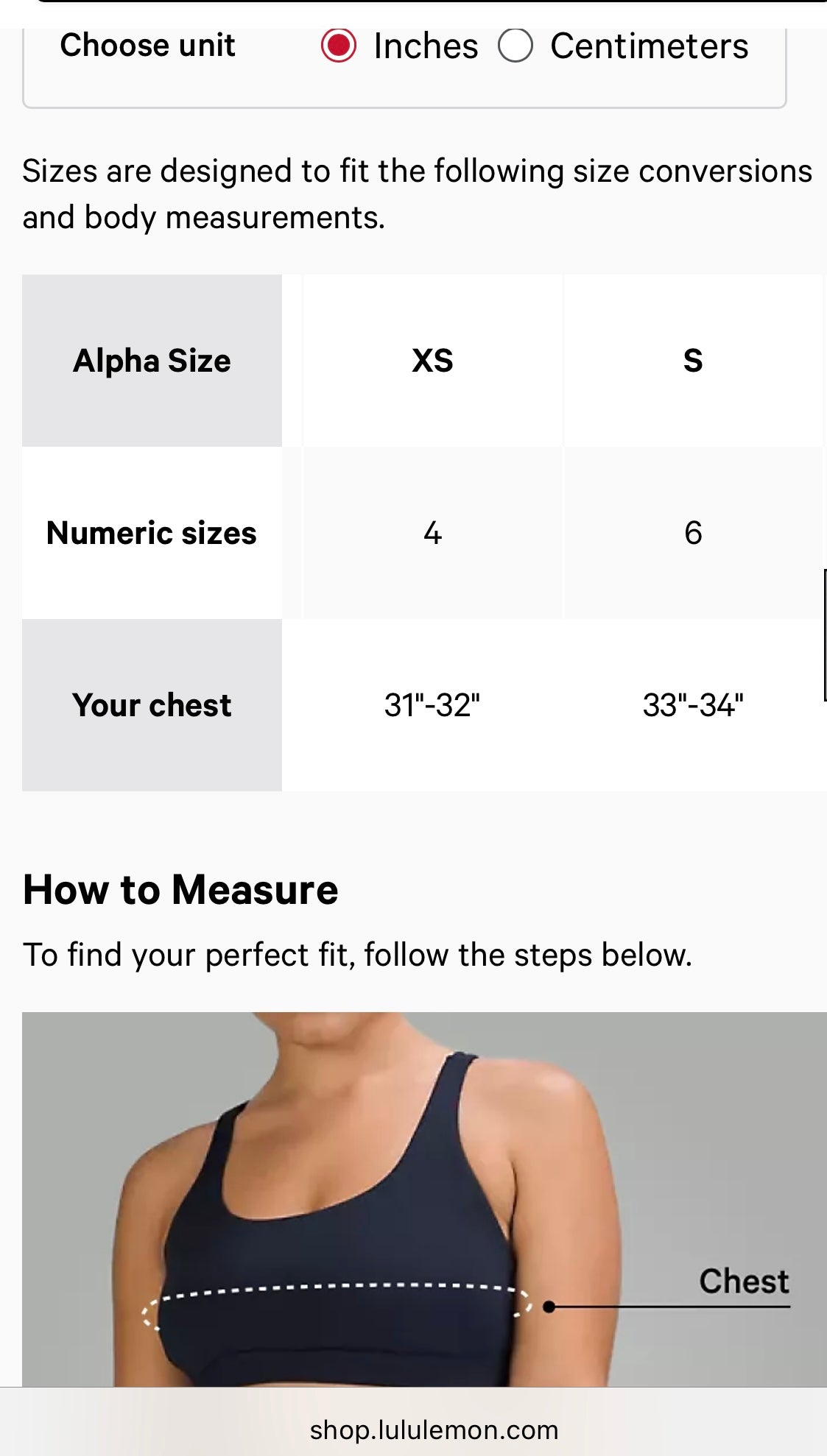Viewport: 827px width, 1456px height.
Task: Select the Inches unit option
Action: click(x=339, y=46)
